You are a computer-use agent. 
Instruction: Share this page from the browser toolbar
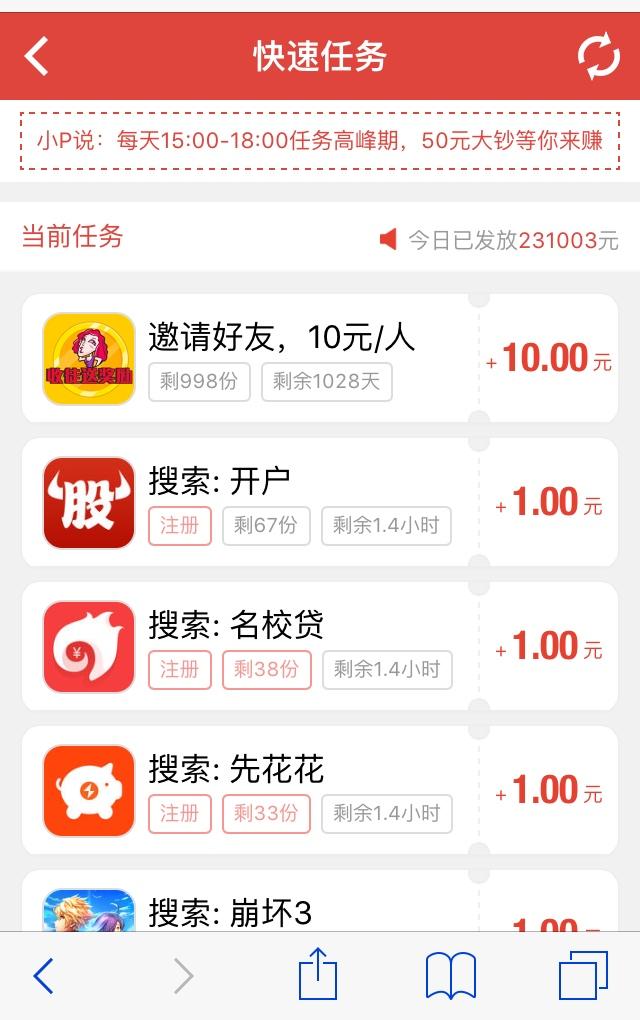pos(318,975)
